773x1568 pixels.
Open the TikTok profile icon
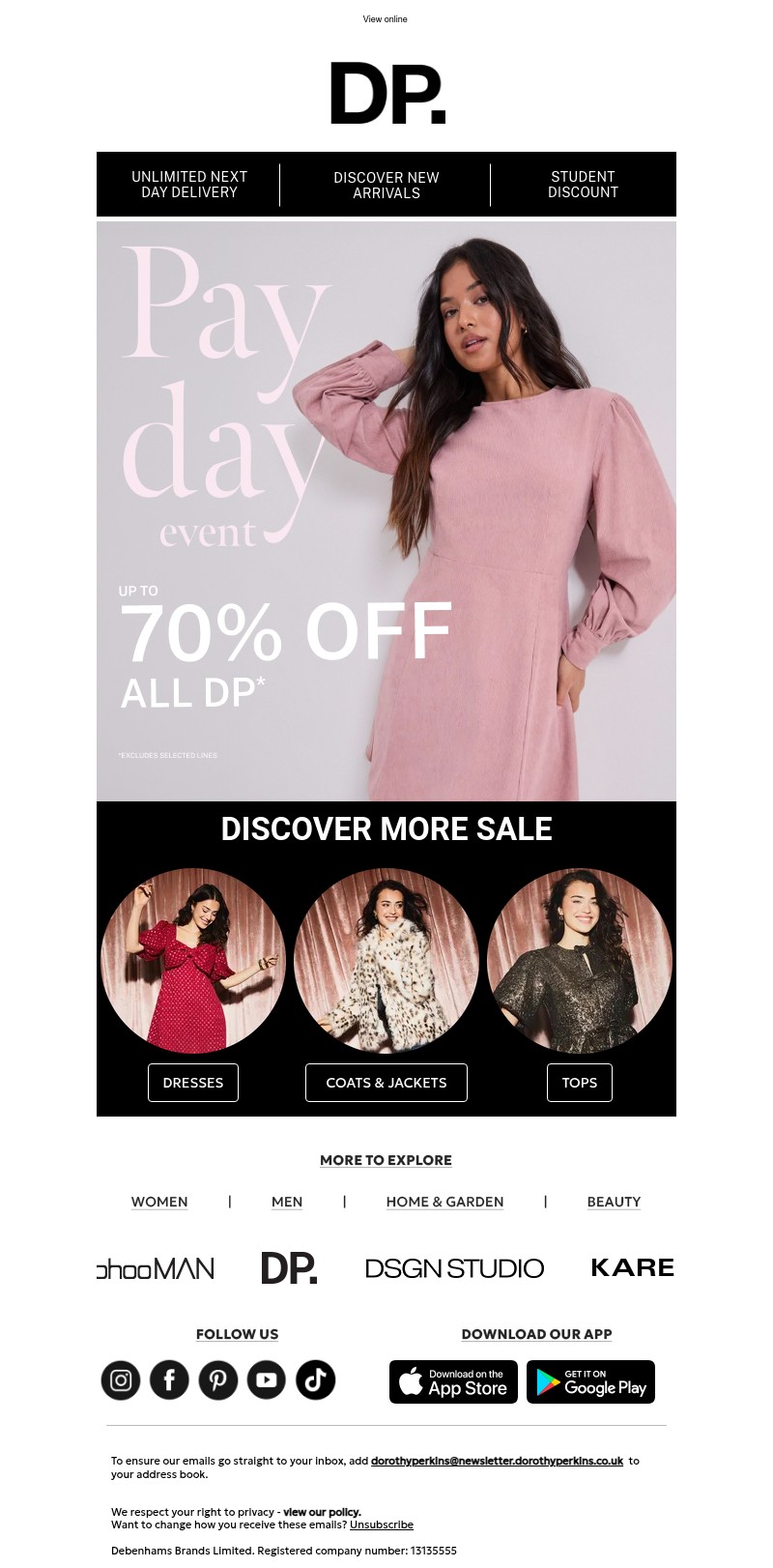point(315,1379)
